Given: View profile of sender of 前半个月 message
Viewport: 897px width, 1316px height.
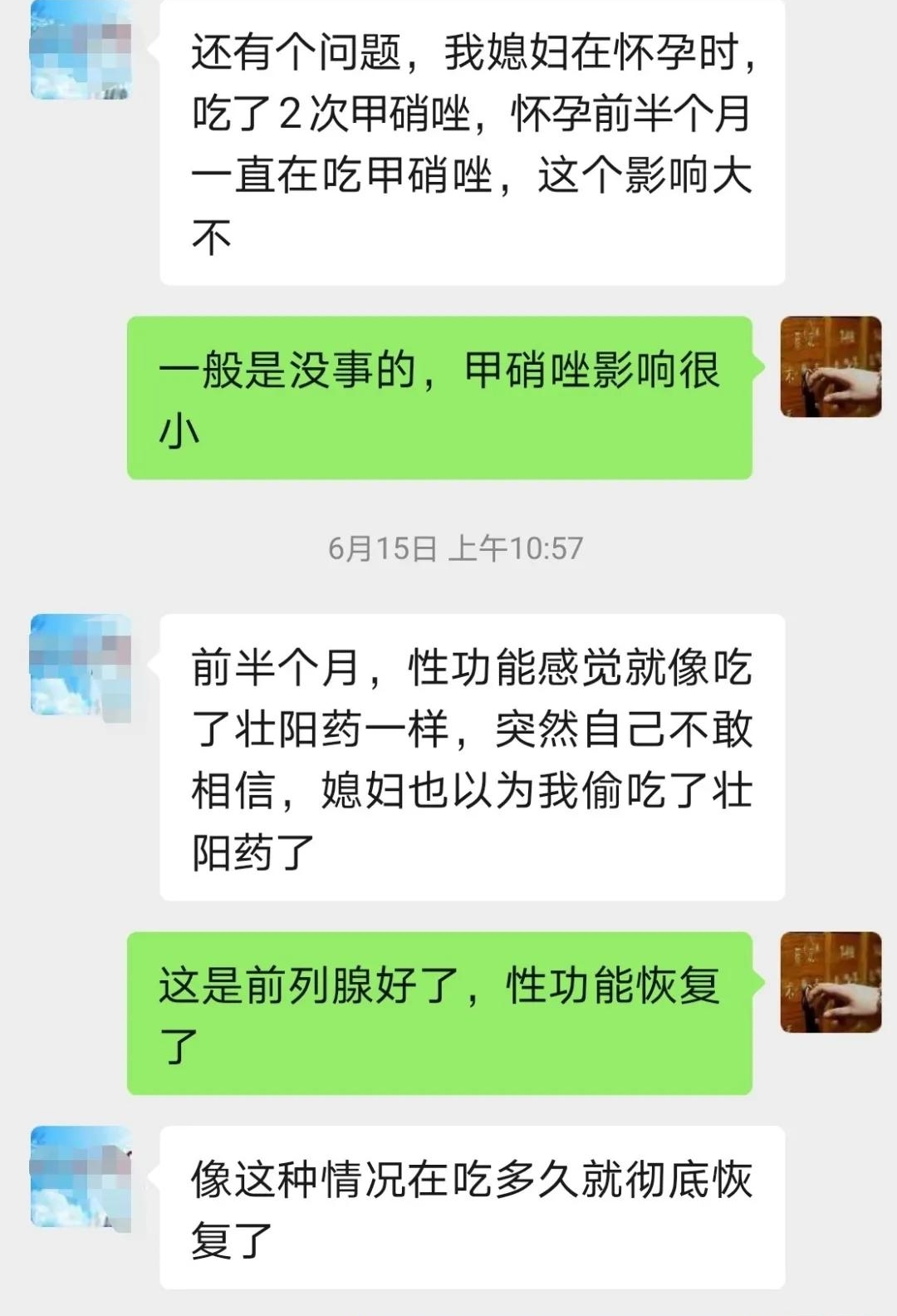Looking at the screenshot, I should coord(81,665).
